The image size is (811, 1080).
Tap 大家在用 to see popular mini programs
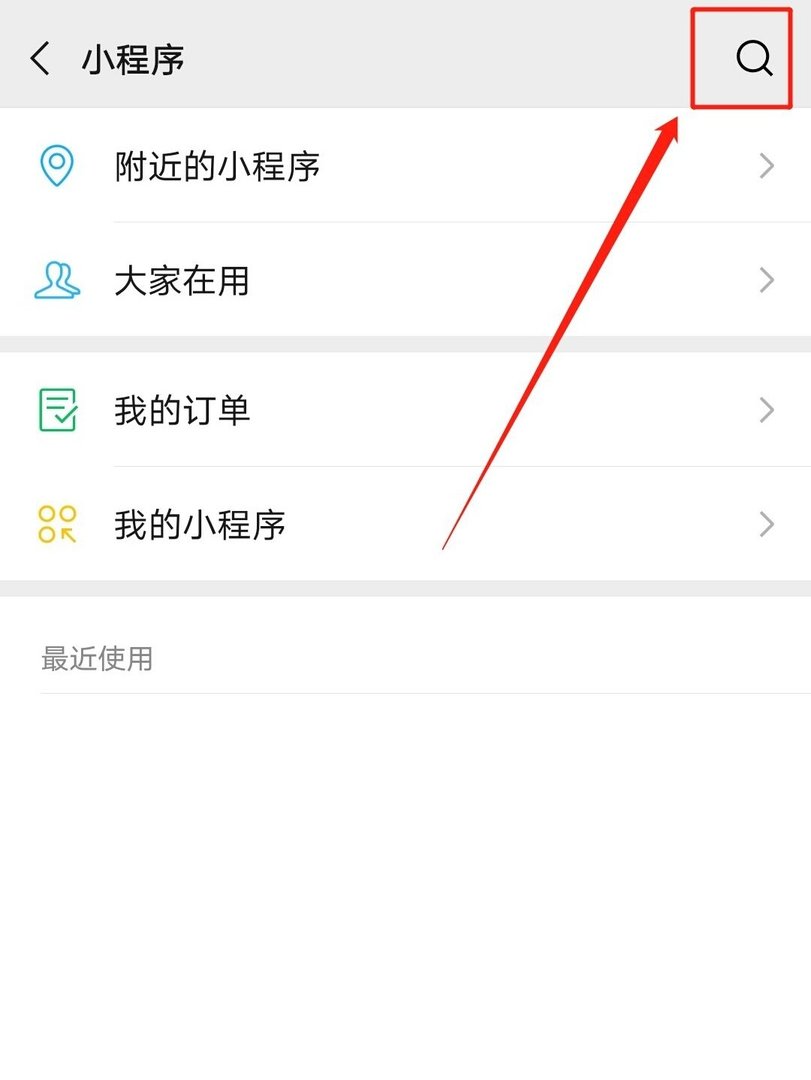(184, 281)
